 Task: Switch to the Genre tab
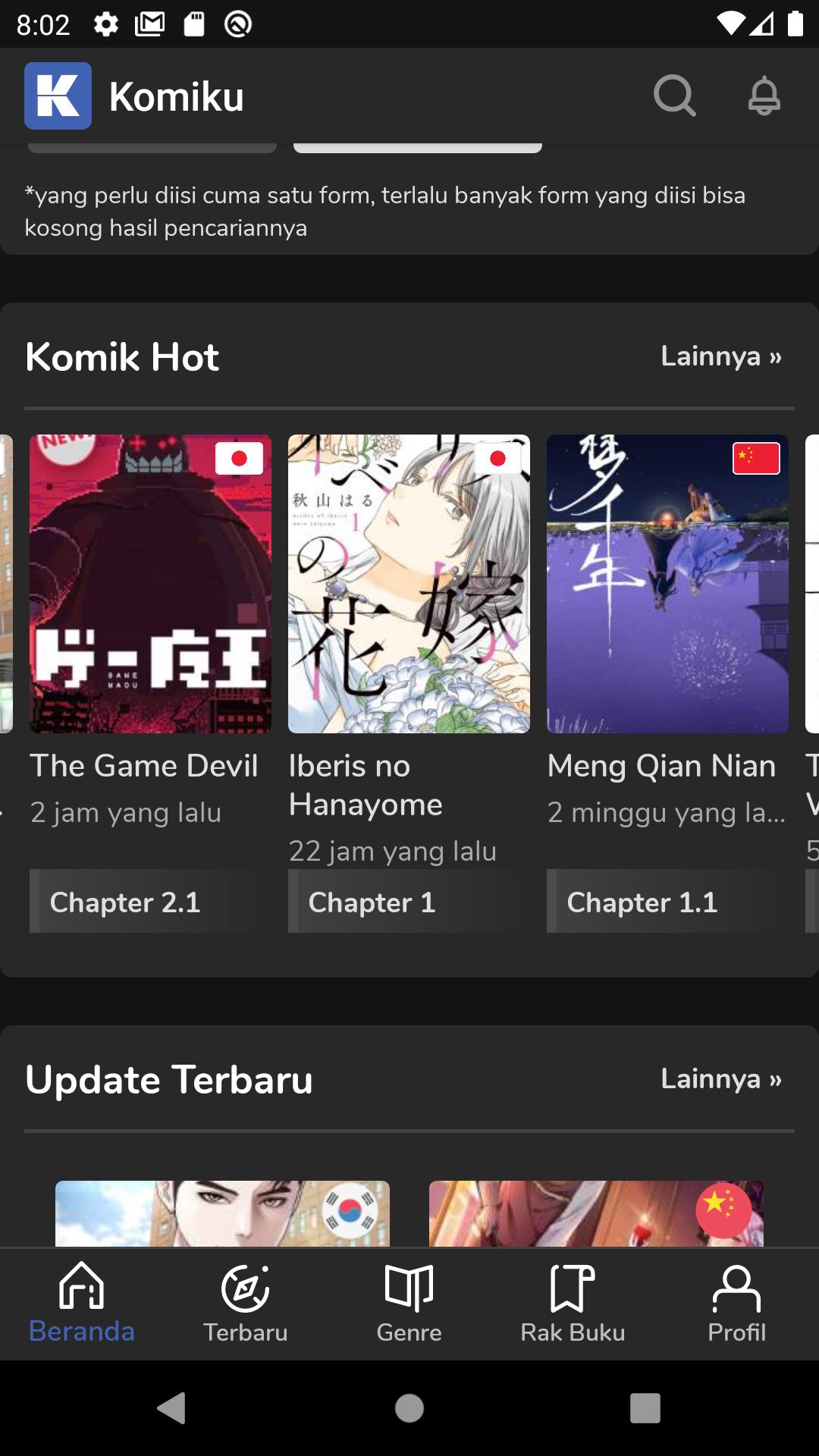point(409,1304)
